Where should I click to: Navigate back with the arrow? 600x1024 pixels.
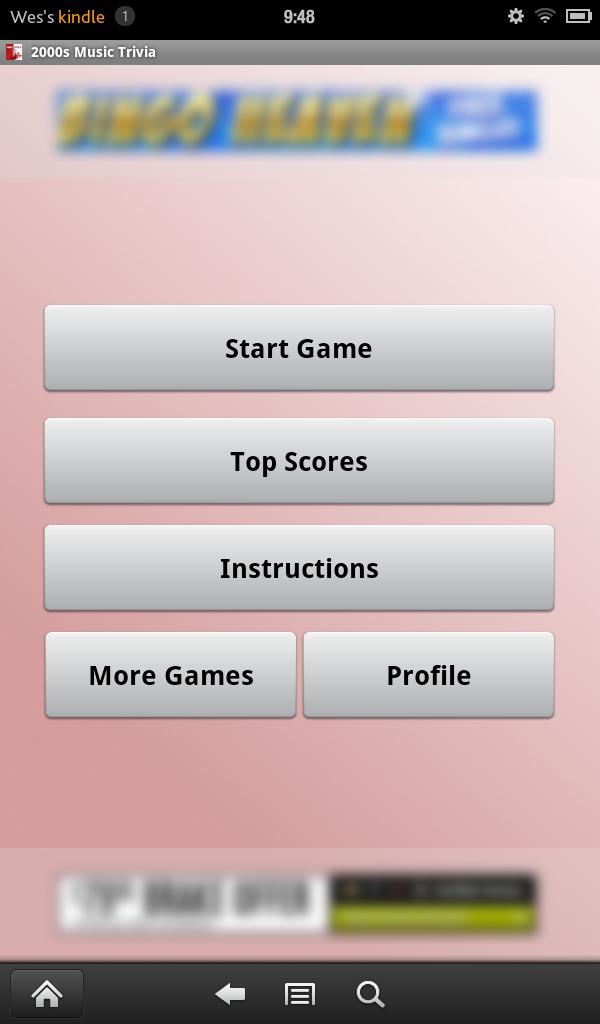tap(230, 994)
